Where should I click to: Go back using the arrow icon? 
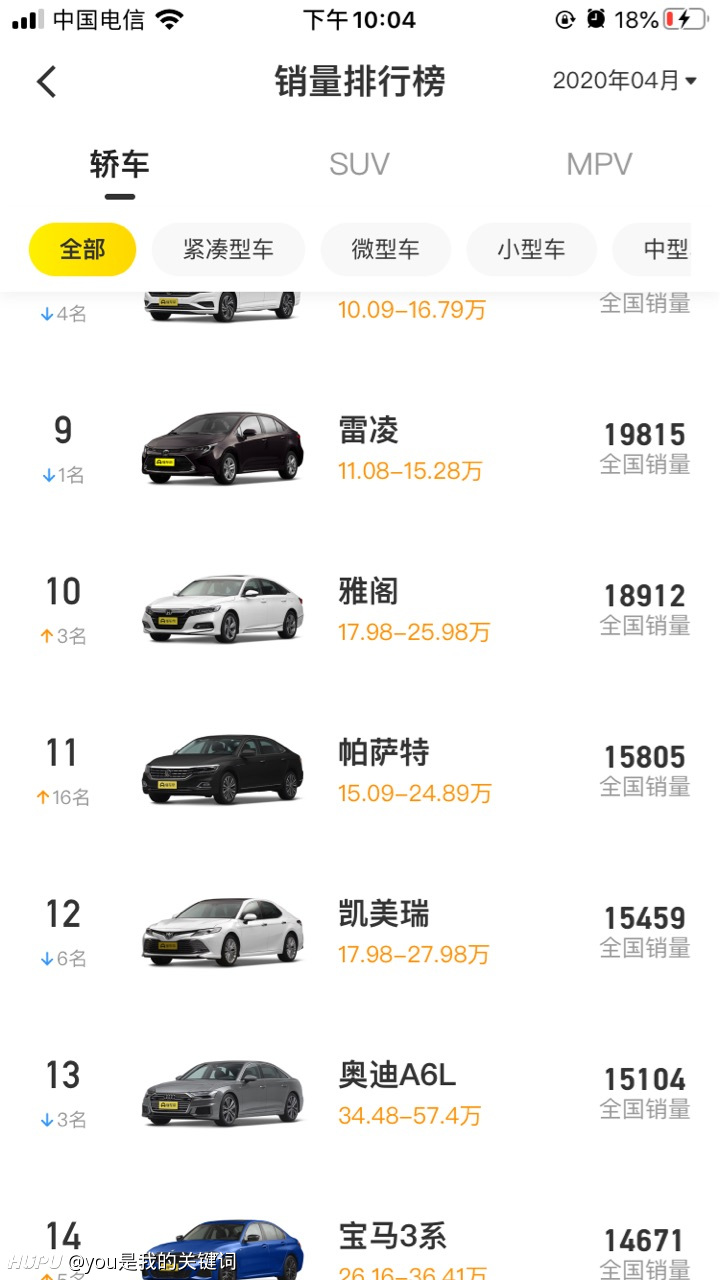point(46,82)
